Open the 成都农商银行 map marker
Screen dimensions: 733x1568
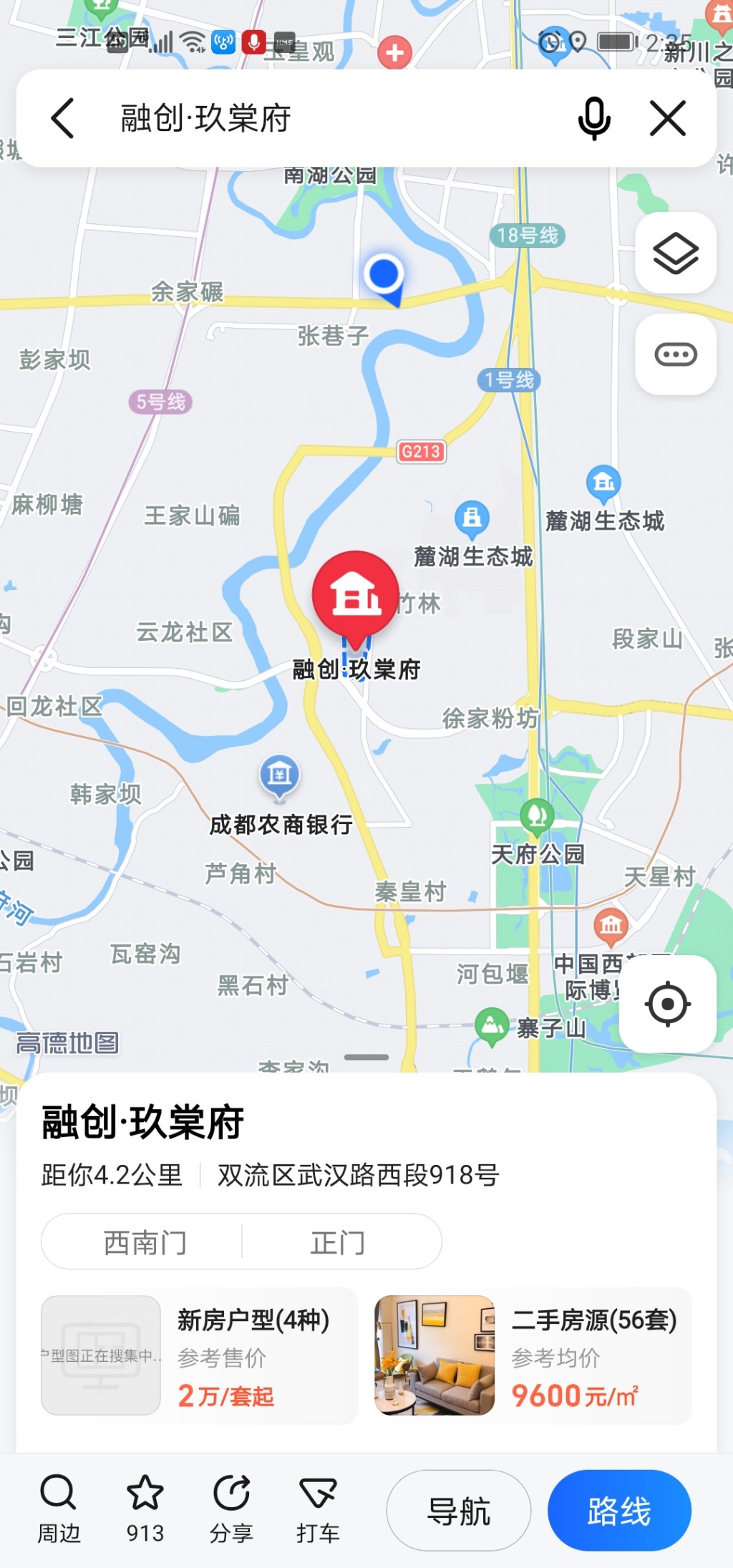point(279,776)
